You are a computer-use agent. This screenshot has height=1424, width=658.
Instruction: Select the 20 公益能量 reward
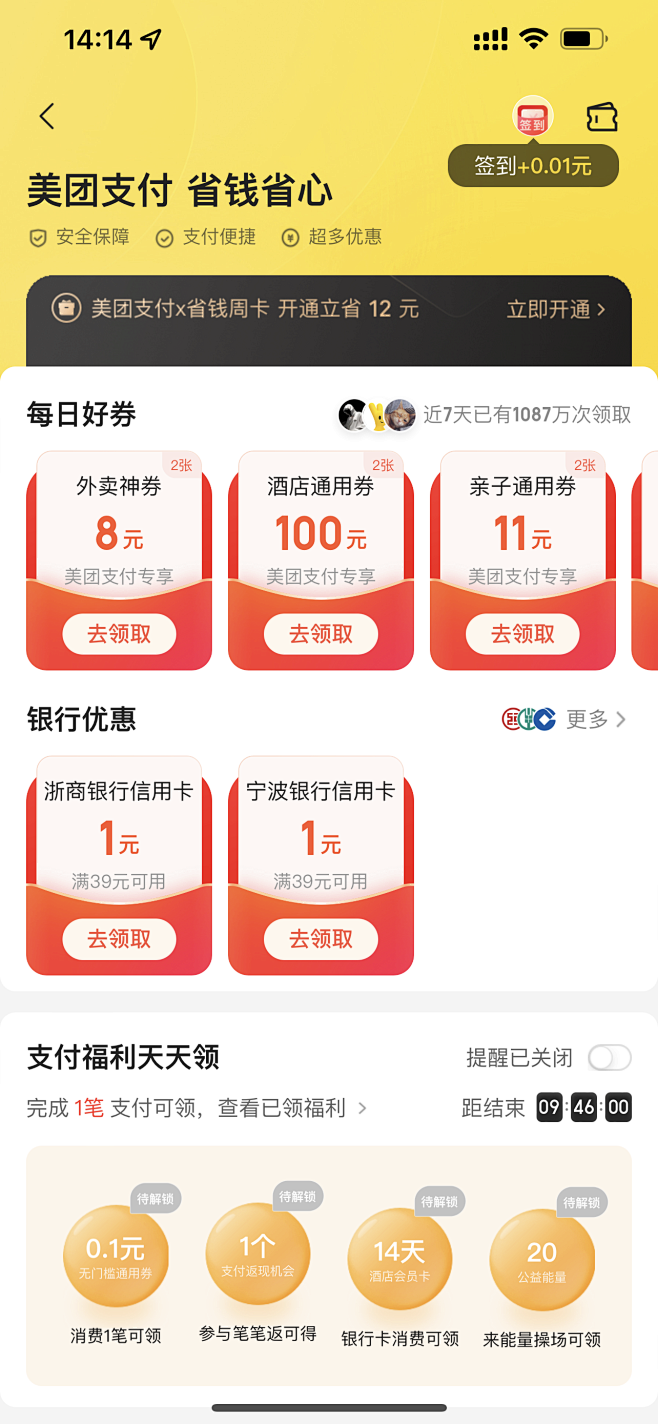click(x=542, y=1258)
